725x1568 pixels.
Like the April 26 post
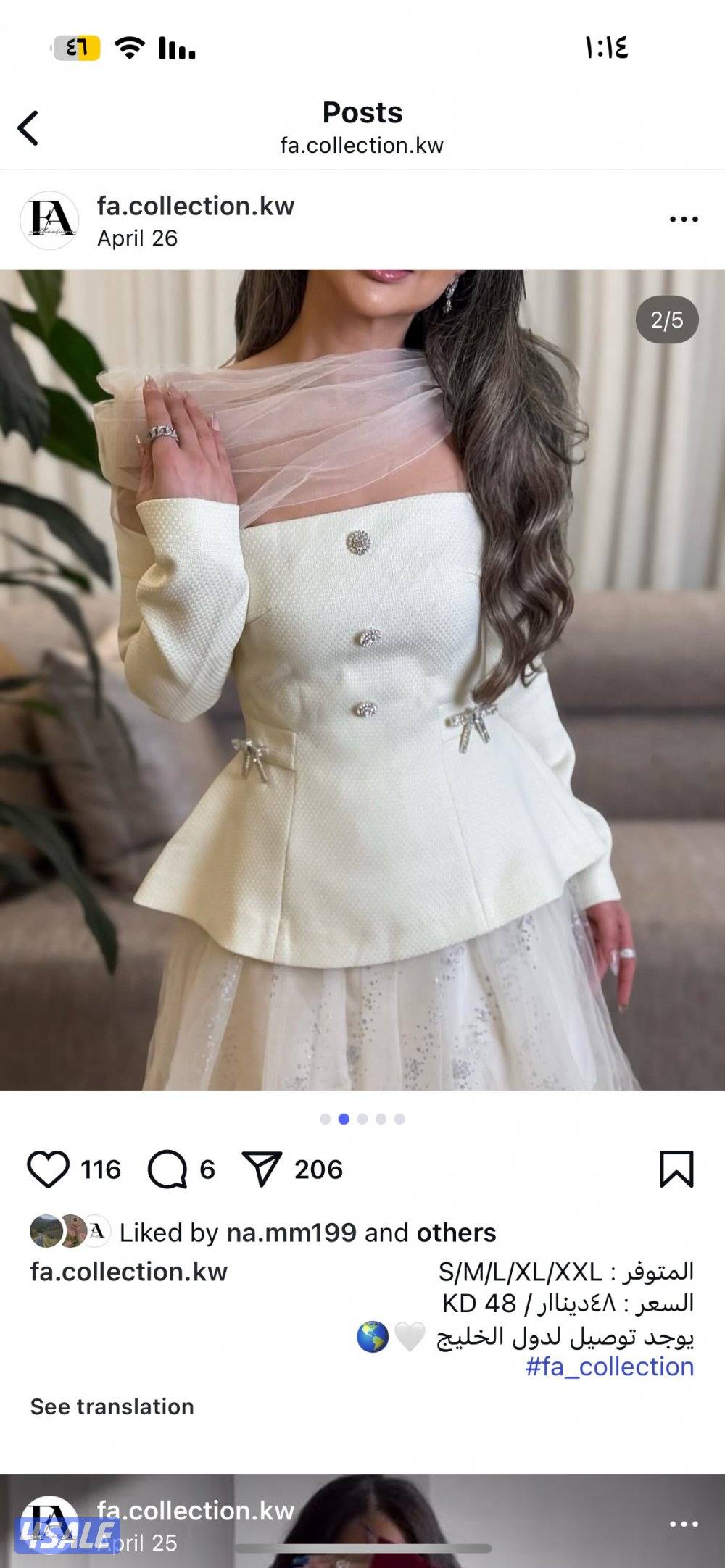click(x=48, y=1169)
